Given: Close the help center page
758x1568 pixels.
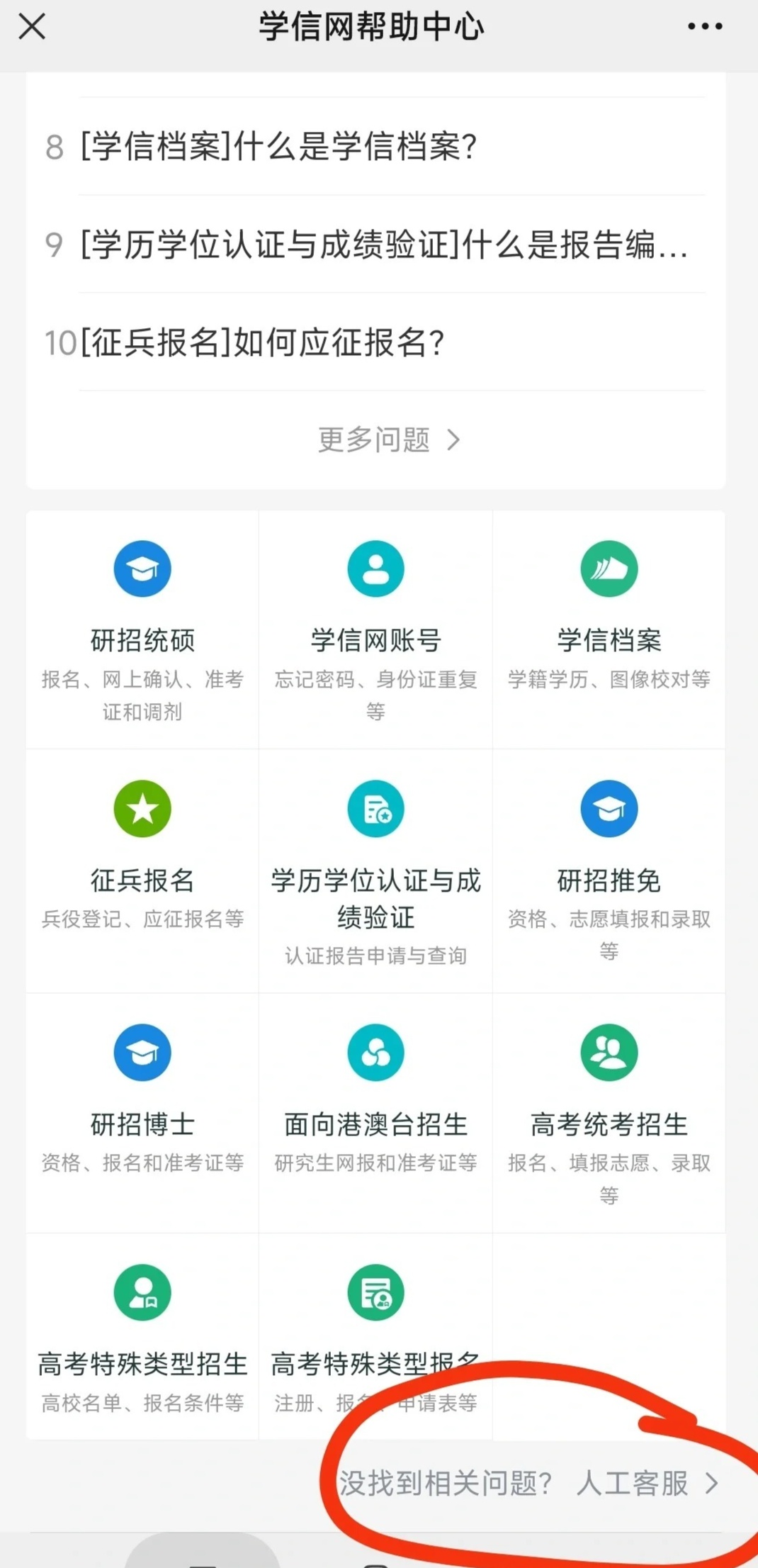Looking at the screenshot, I should (31, 27).
